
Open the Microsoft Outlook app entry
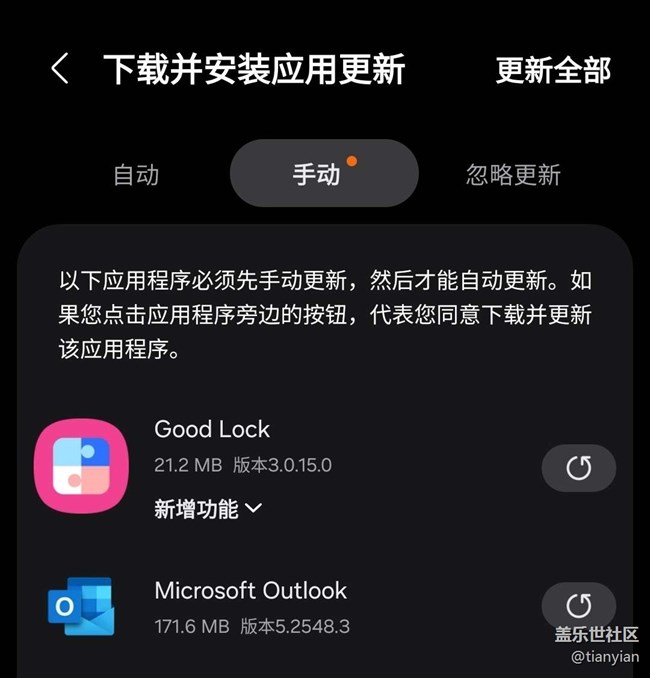[250, 591]
